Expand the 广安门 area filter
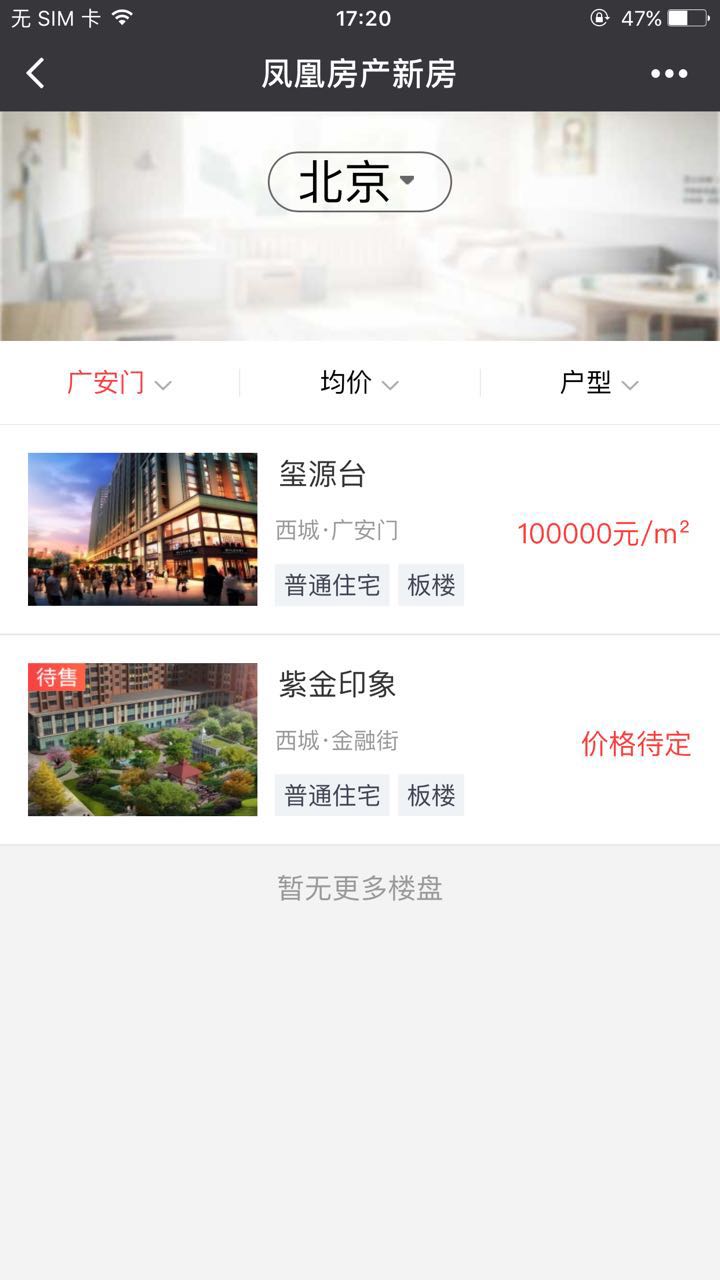This screenshot has width=720, height=1280. pos(119,383)
